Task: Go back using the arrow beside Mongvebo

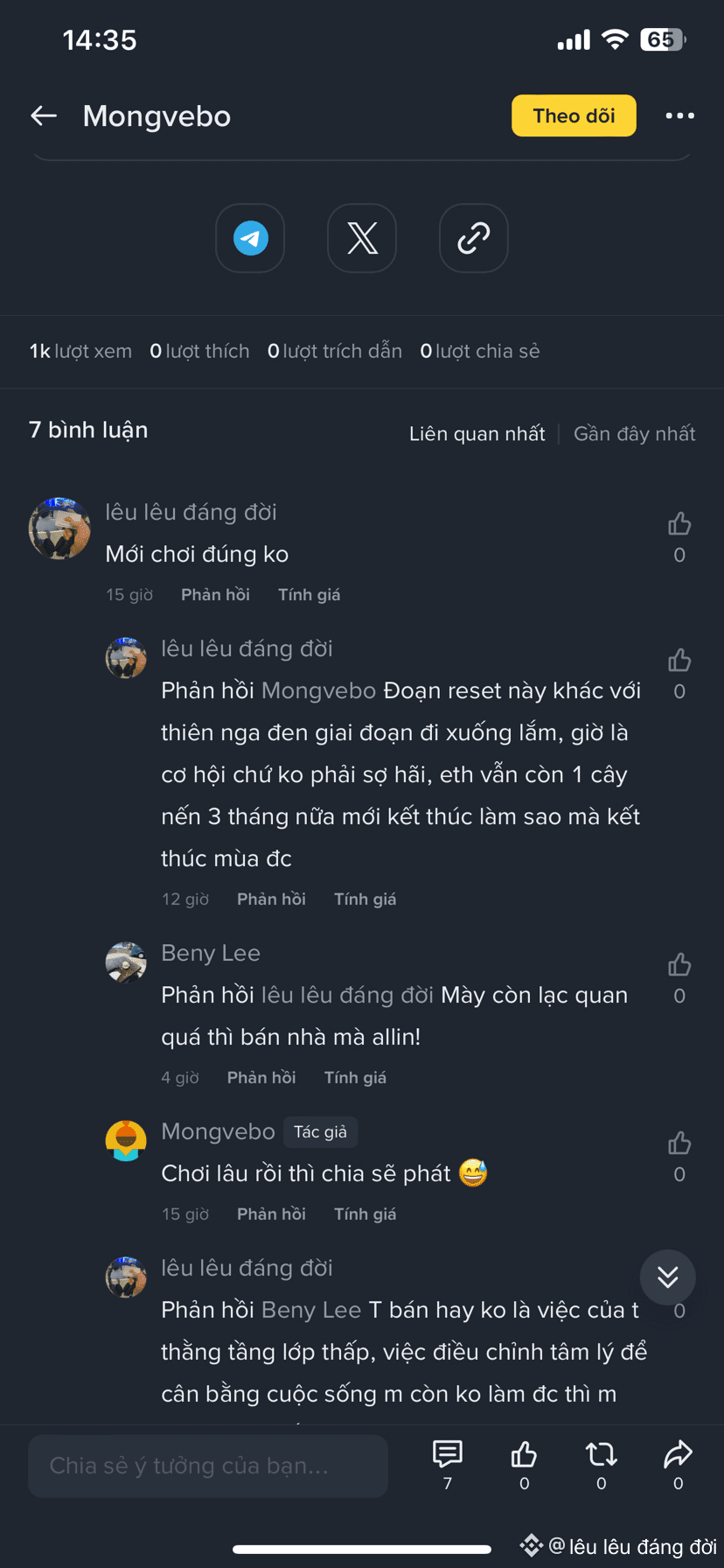Action: [44, 115]
